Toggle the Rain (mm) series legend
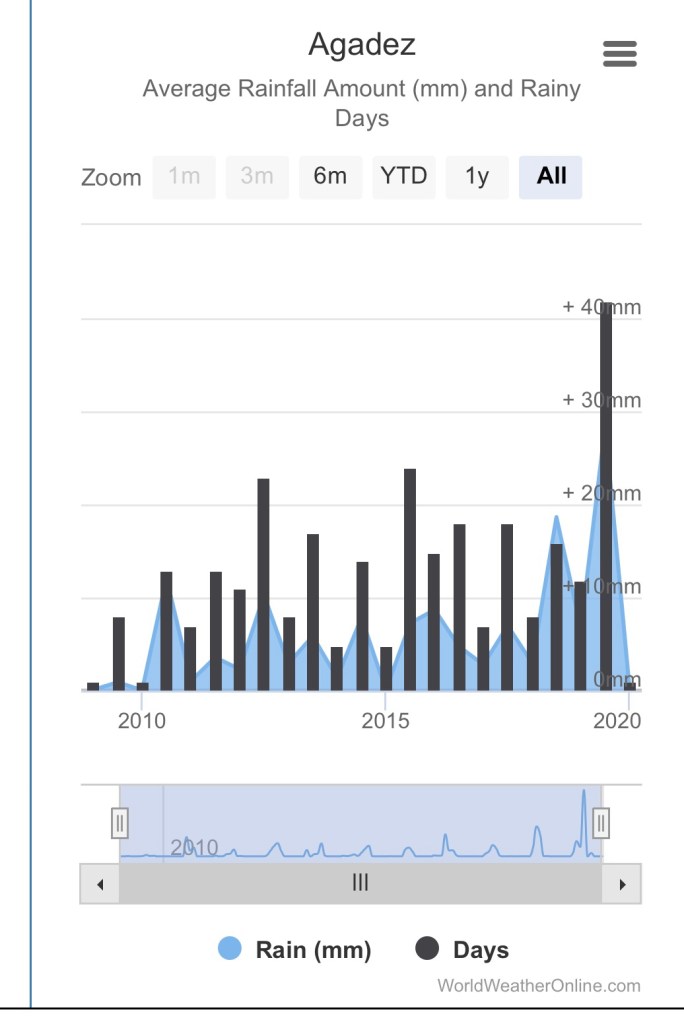The image size is (684, 1024). (x=295, y=950)
